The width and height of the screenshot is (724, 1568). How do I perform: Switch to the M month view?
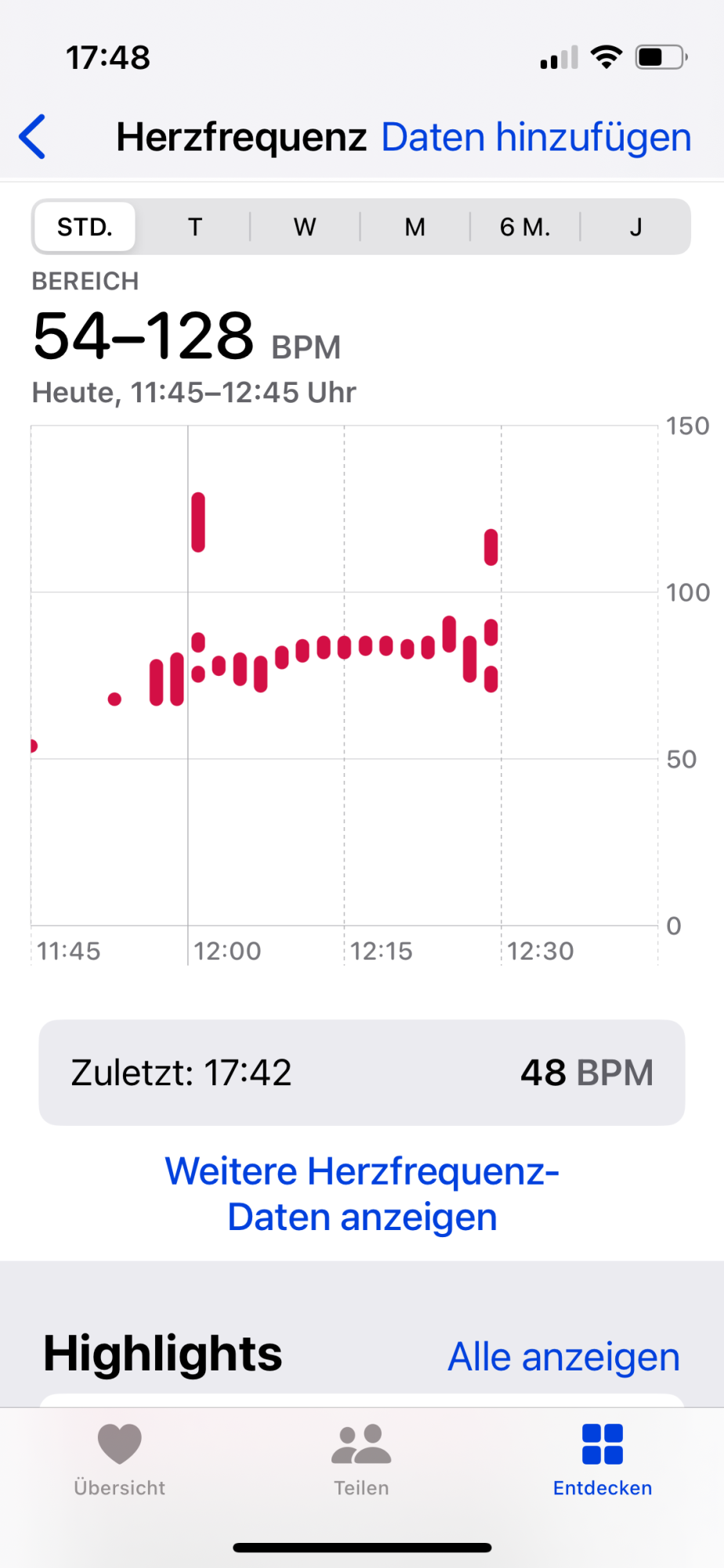(414, 227)
